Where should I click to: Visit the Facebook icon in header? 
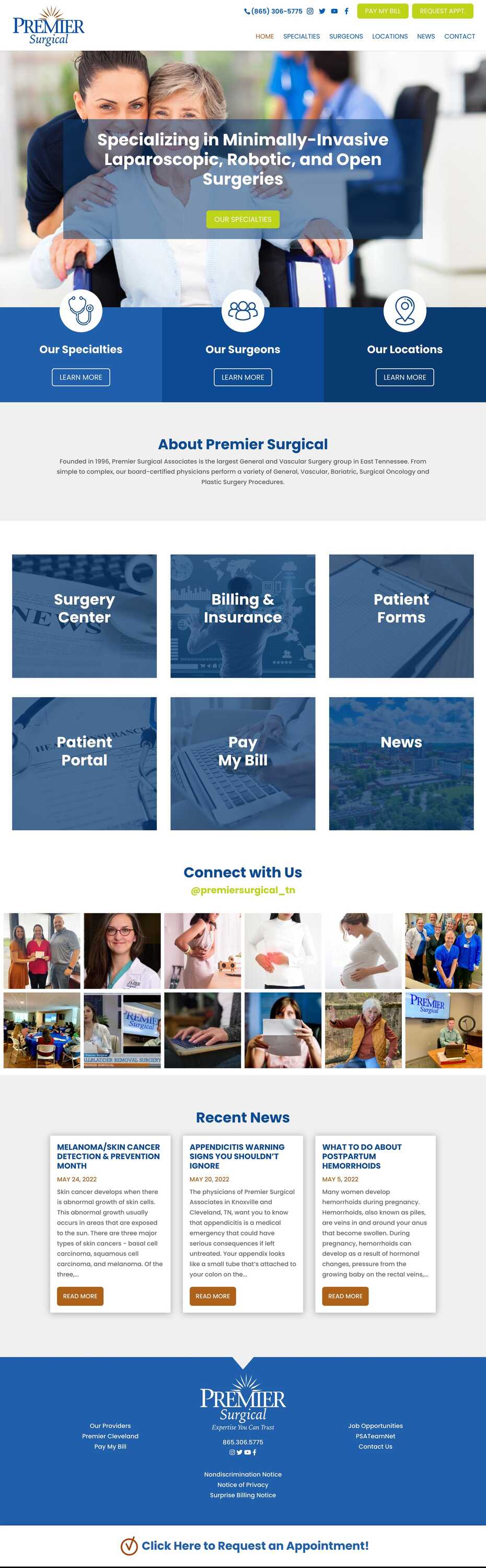(x=346, y=11)
